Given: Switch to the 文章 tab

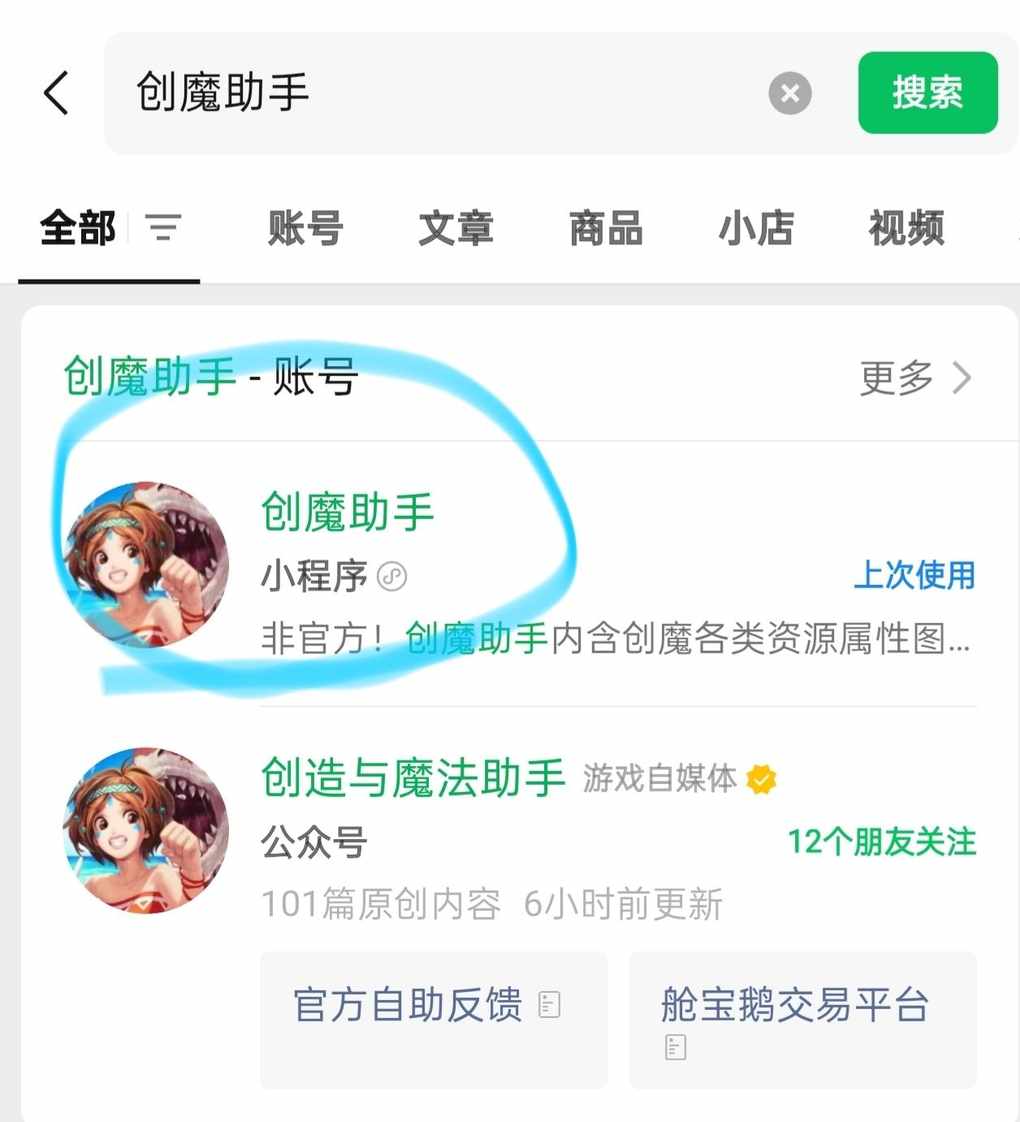Looking at the screenshot, I should coord(456,229).
